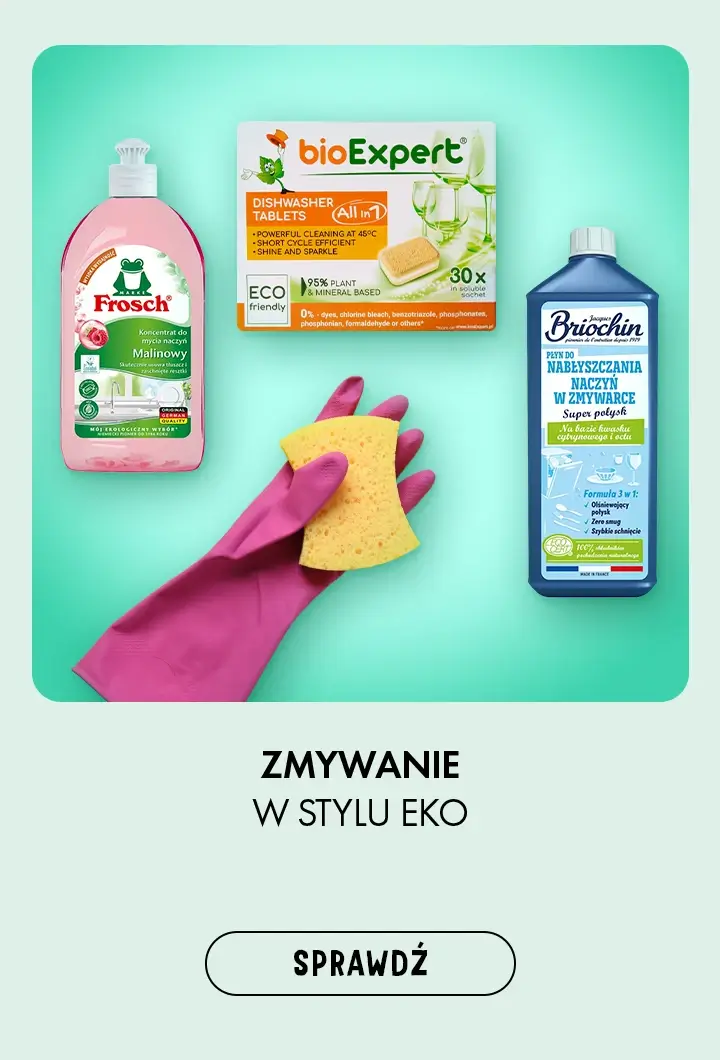Click the Super połysk label strip
This screenshot has height=1060, width=720.
(594, 412)
